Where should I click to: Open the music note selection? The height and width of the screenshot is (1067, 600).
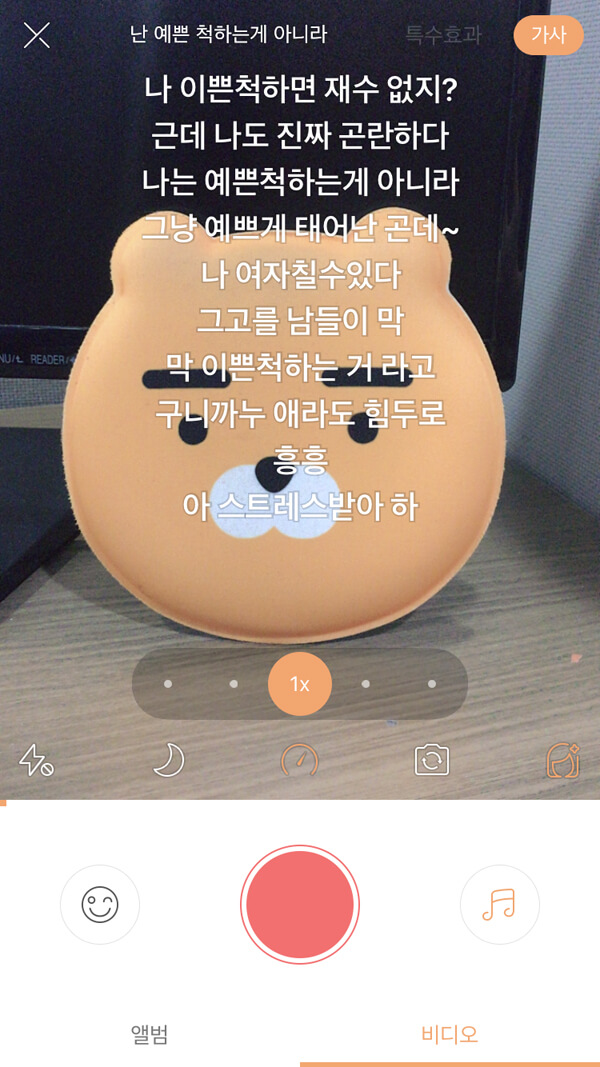click(499, 905)
